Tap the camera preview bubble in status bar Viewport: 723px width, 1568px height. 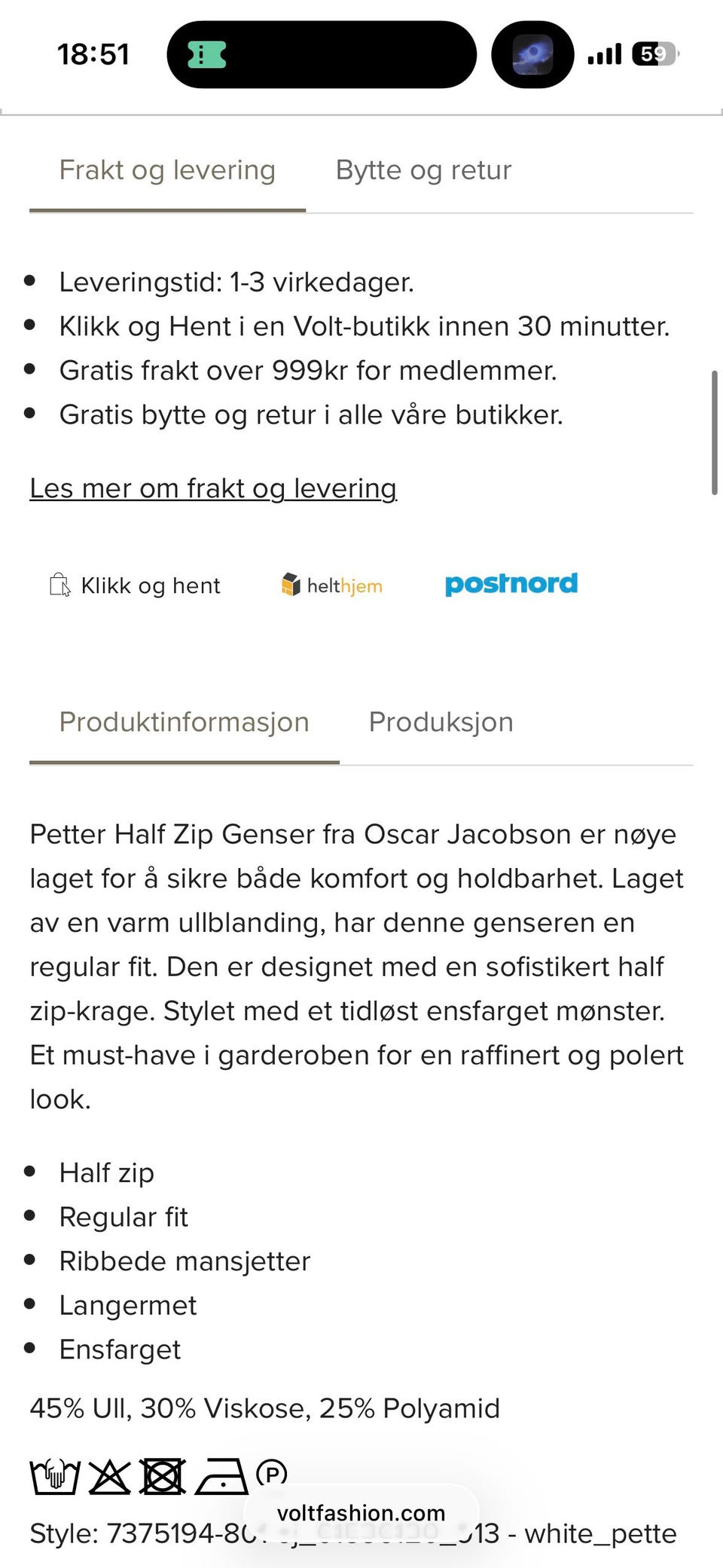[531, 53]
